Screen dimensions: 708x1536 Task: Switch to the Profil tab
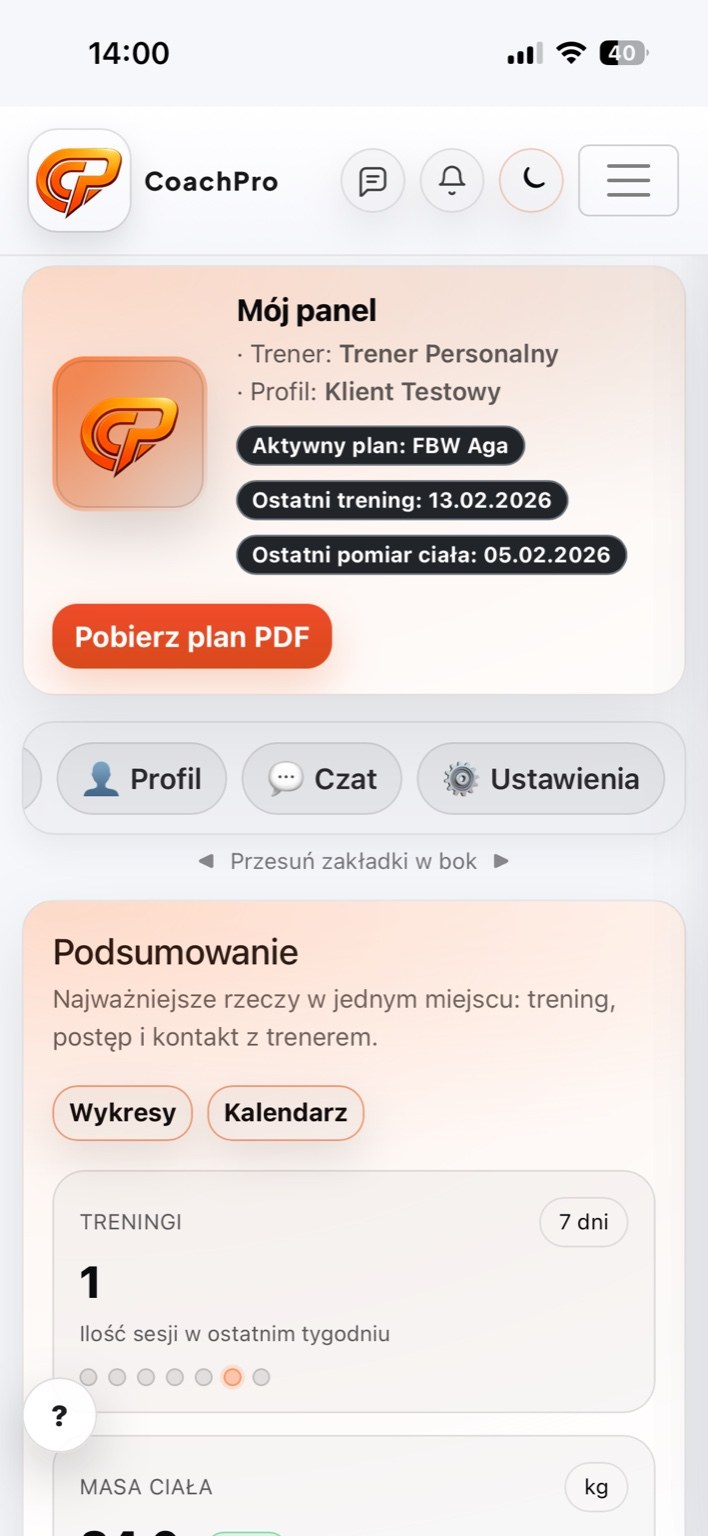click(142, 779)
